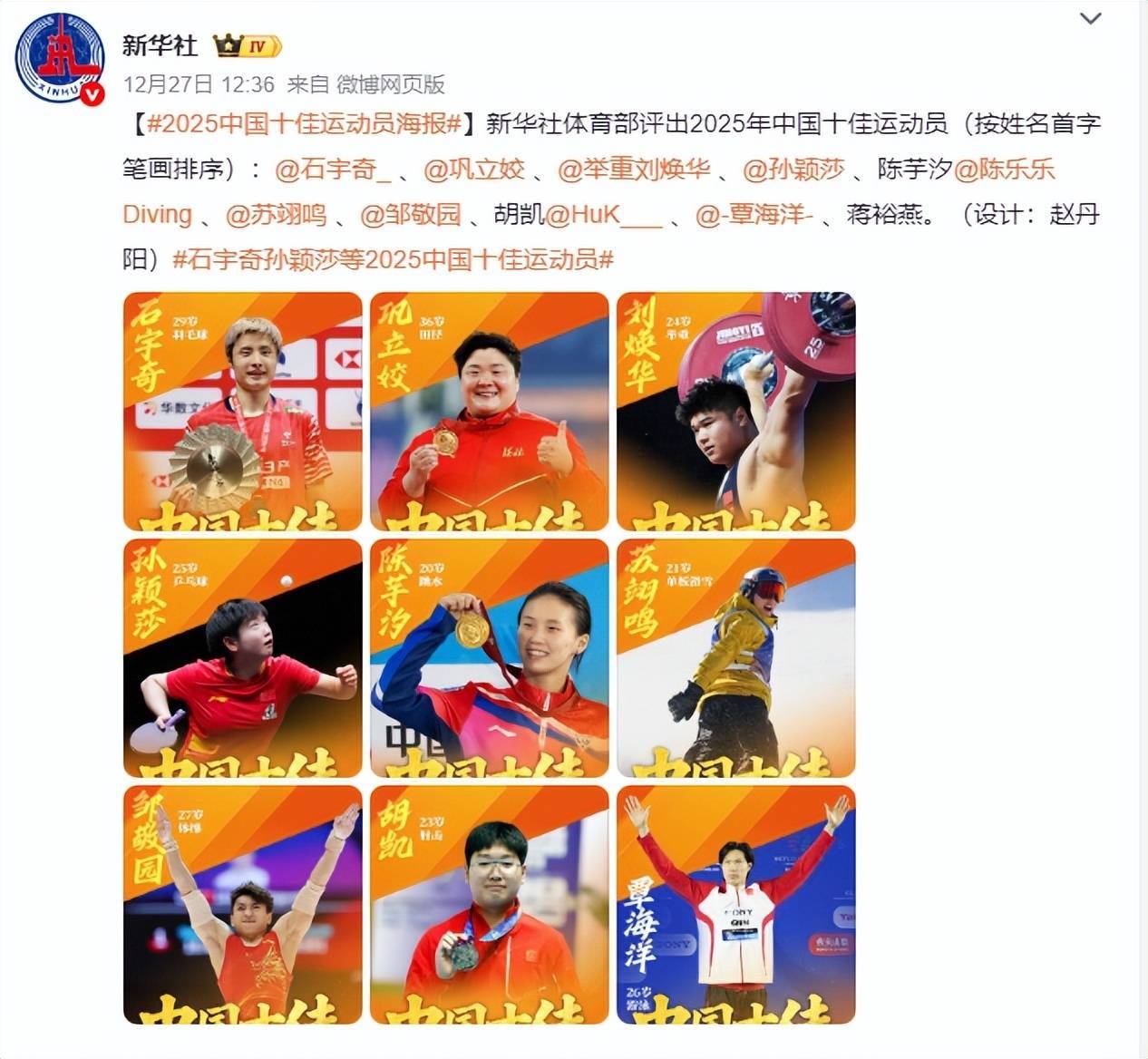View the 覃海洋 poster image
The width and height of the screenshot is (1148, 1059).
pyautogui.click(x=735, y=905)
